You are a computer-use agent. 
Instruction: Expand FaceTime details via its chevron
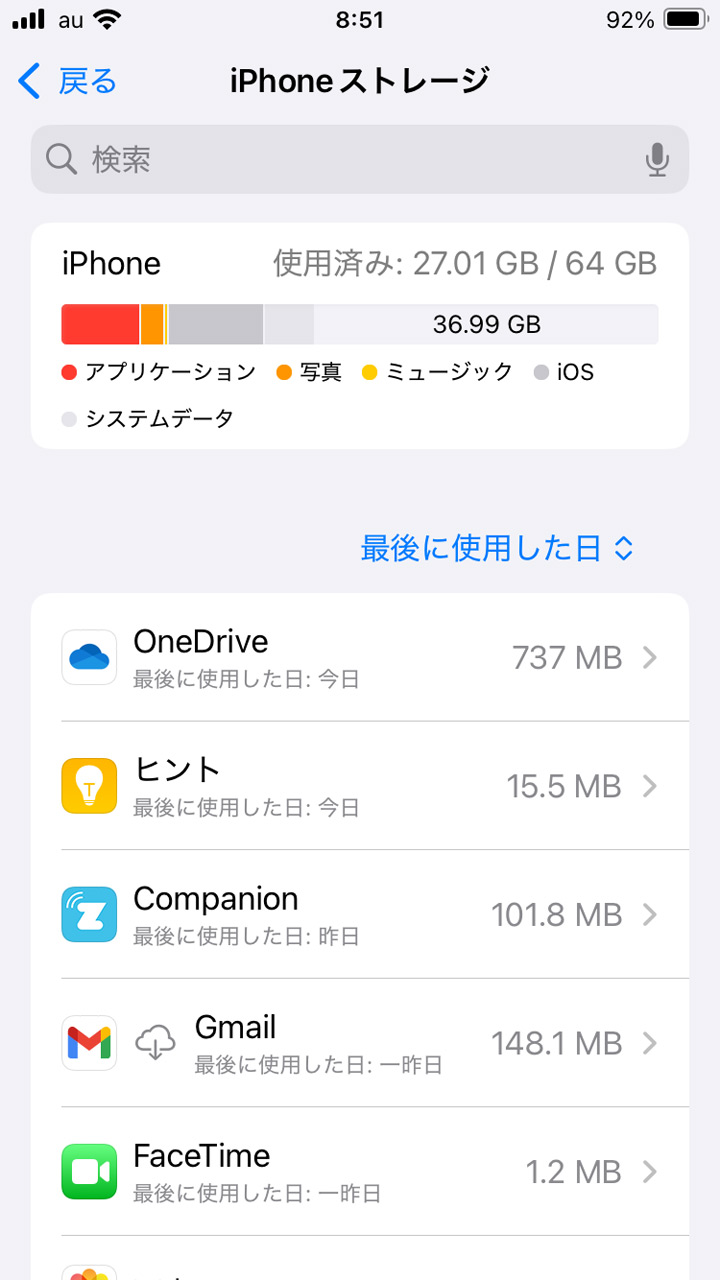click(651, 1171)
